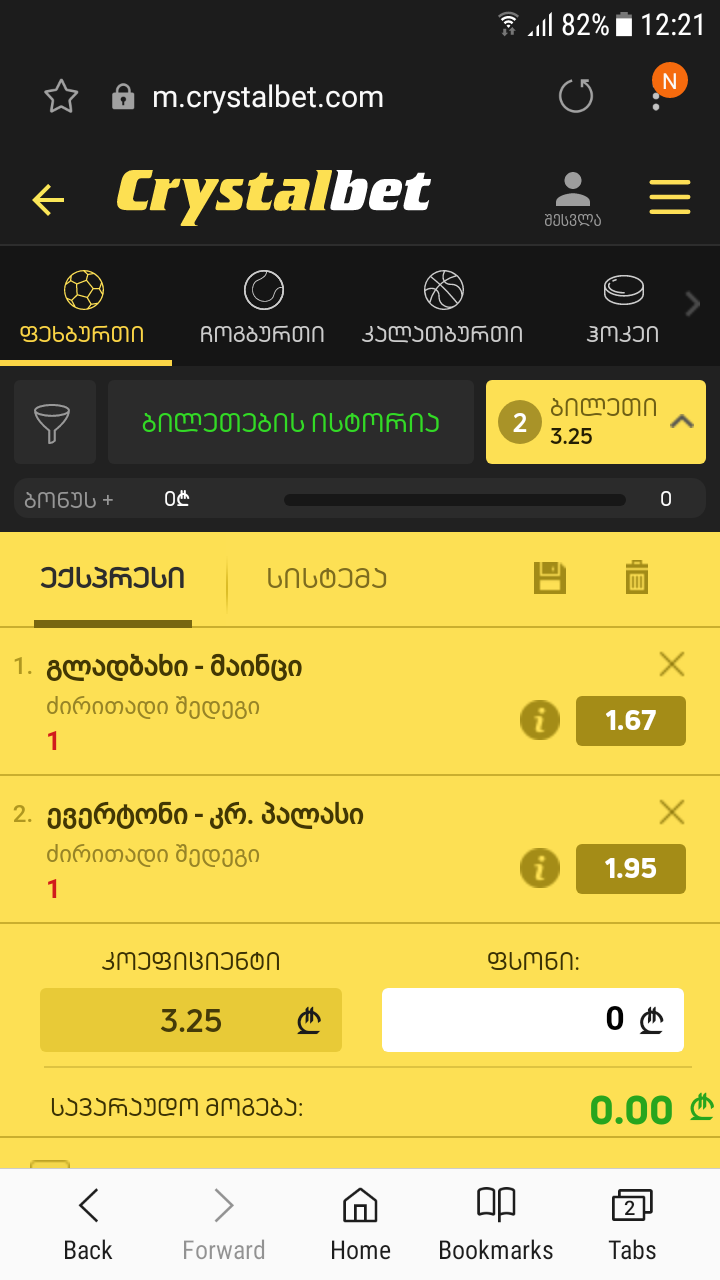Select the Hockey (ჰოკეი) sport icon

(x=622, y=305)
